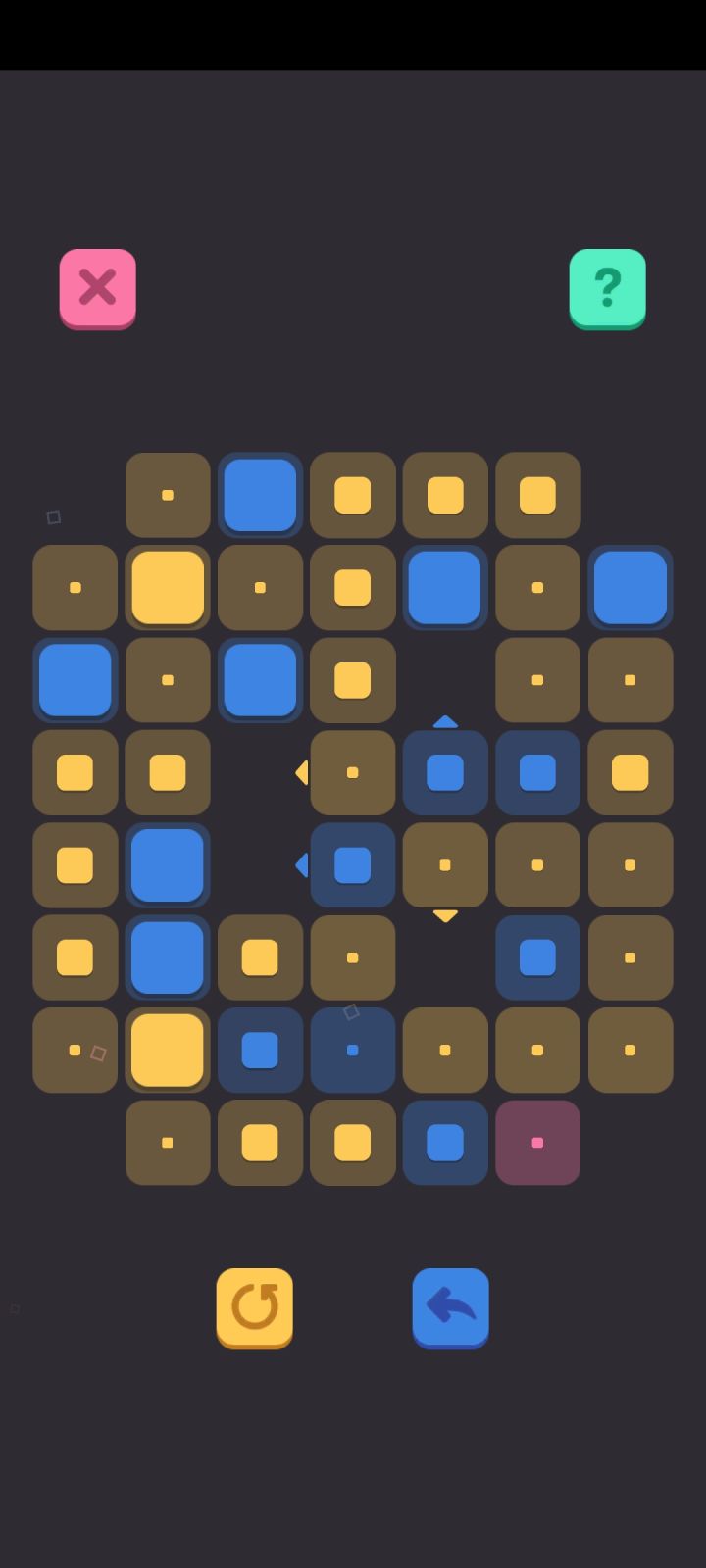This screenshot has width=706, height=1568.
Task: Open the help panel via question mark
Action: [607, 287]
